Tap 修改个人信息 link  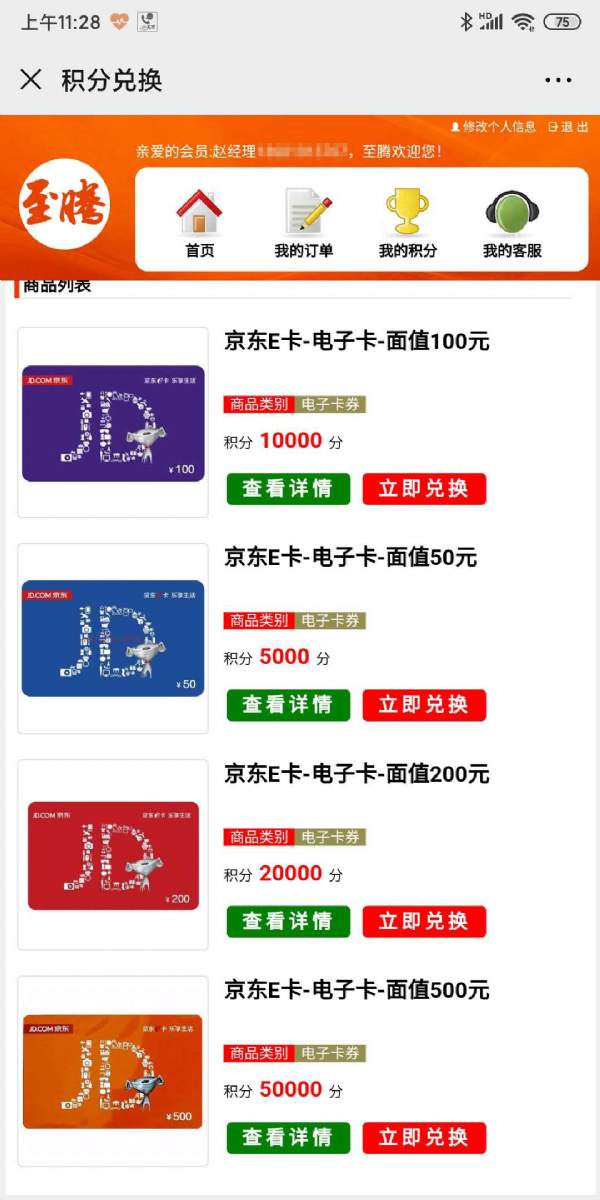[494, 127]
